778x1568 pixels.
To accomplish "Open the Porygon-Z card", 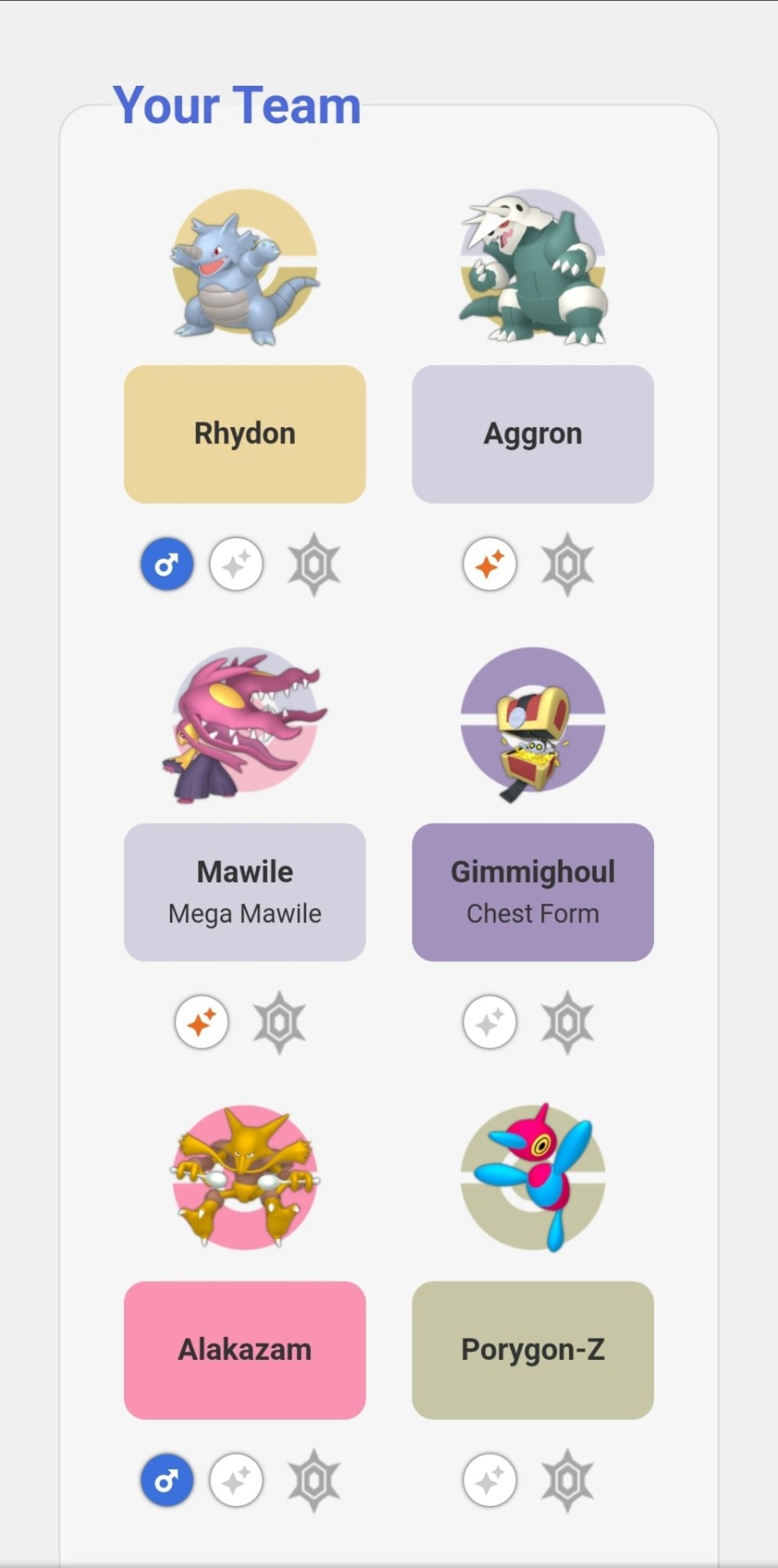I will pos(532,1349).
